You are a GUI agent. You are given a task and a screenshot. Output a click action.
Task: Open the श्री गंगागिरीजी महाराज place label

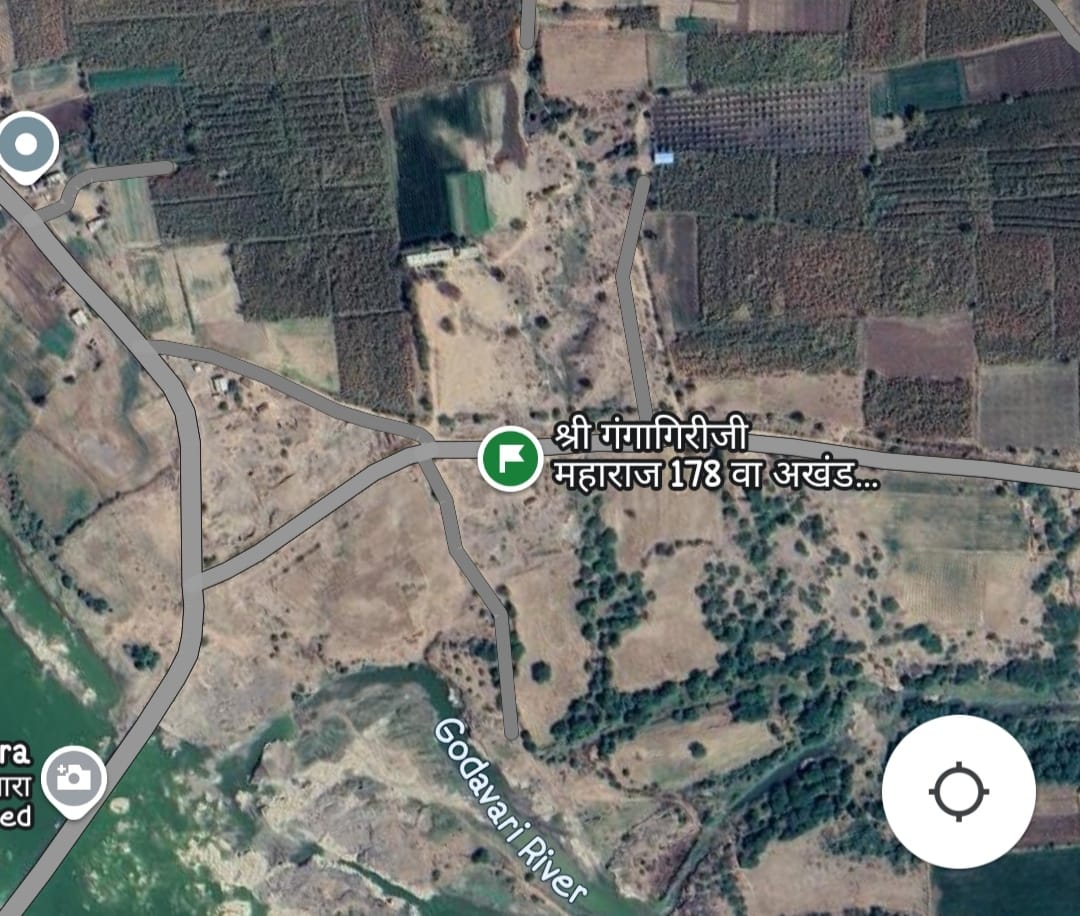pyautogui.click(x=715, y=458)
